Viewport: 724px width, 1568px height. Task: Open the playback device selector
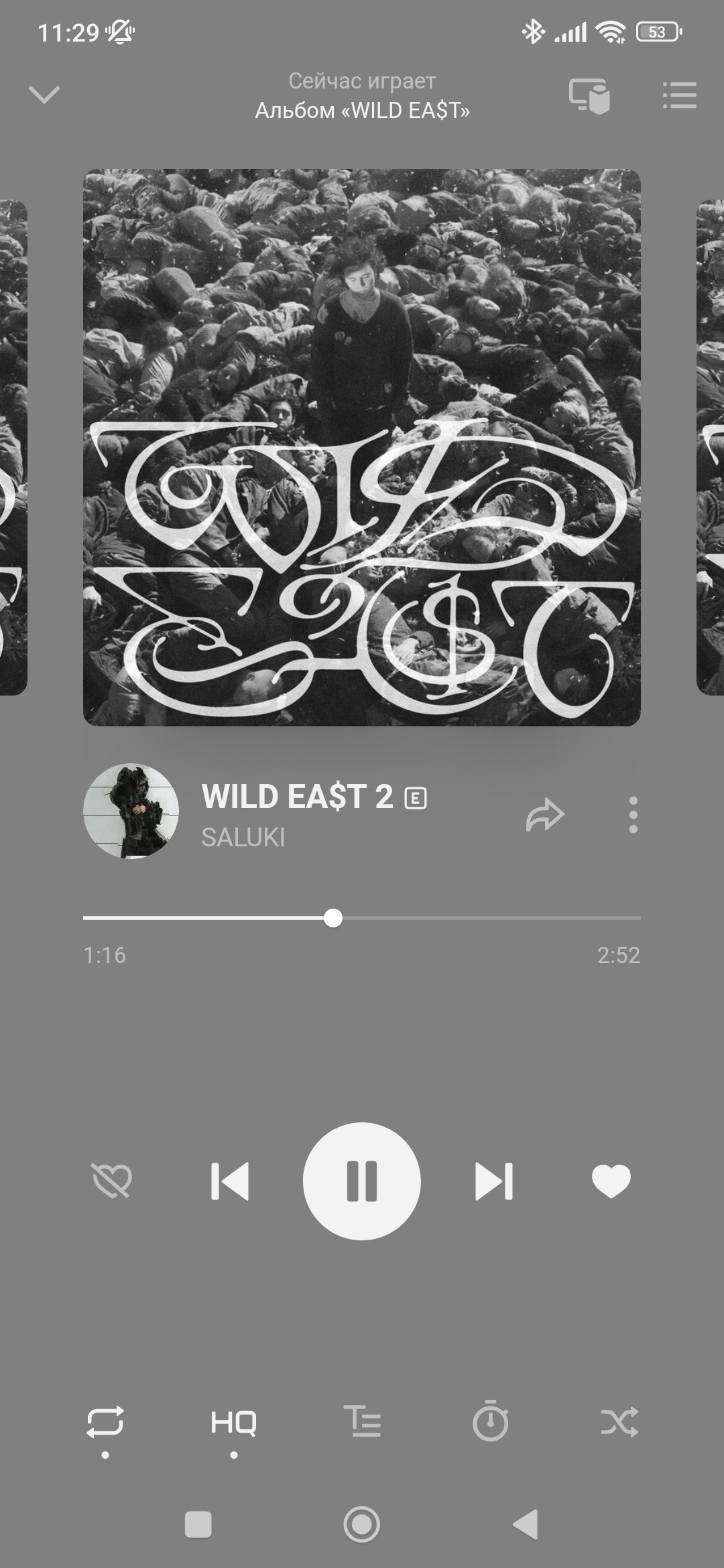coord(589,96)
